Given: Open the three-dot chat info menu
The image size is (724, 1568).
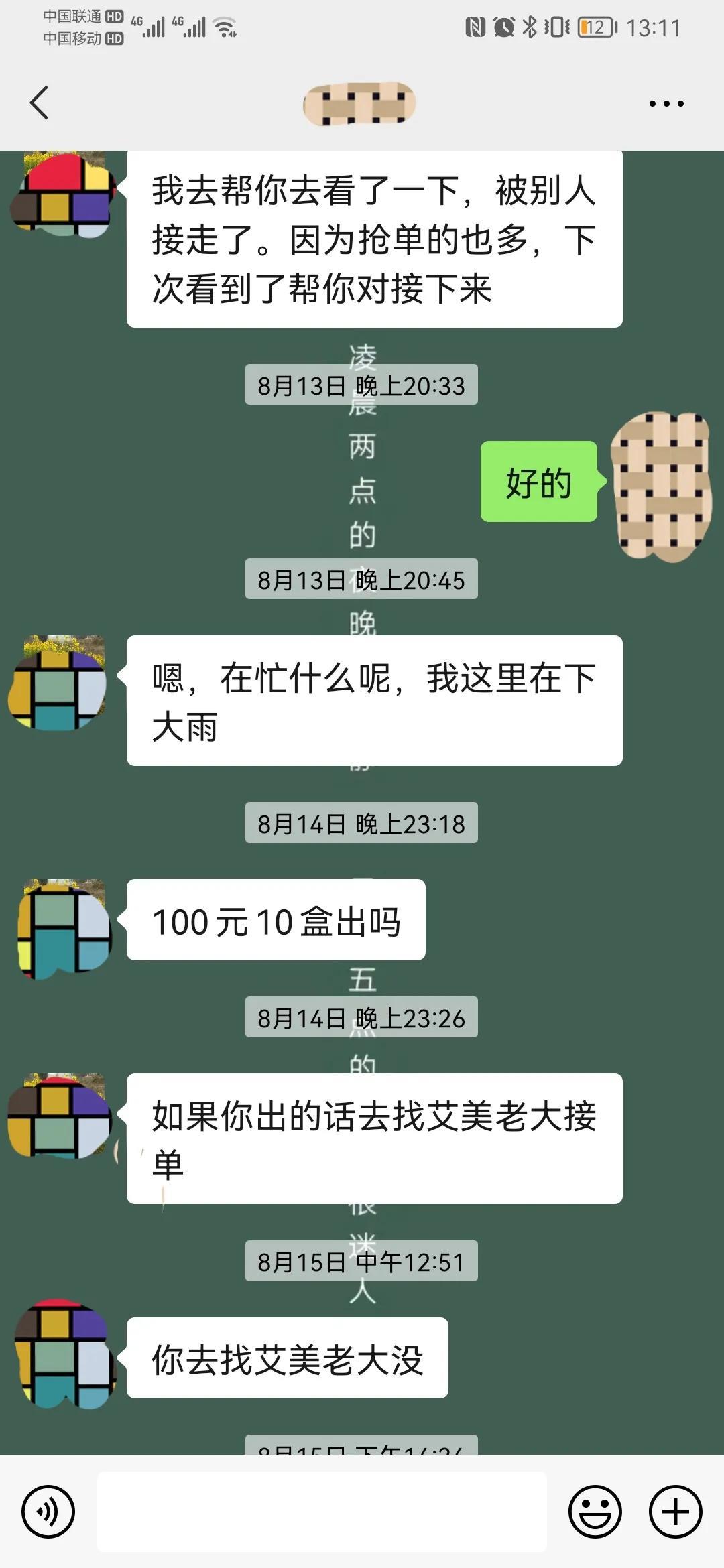Looking at the screenshot, I should (666, 103).
